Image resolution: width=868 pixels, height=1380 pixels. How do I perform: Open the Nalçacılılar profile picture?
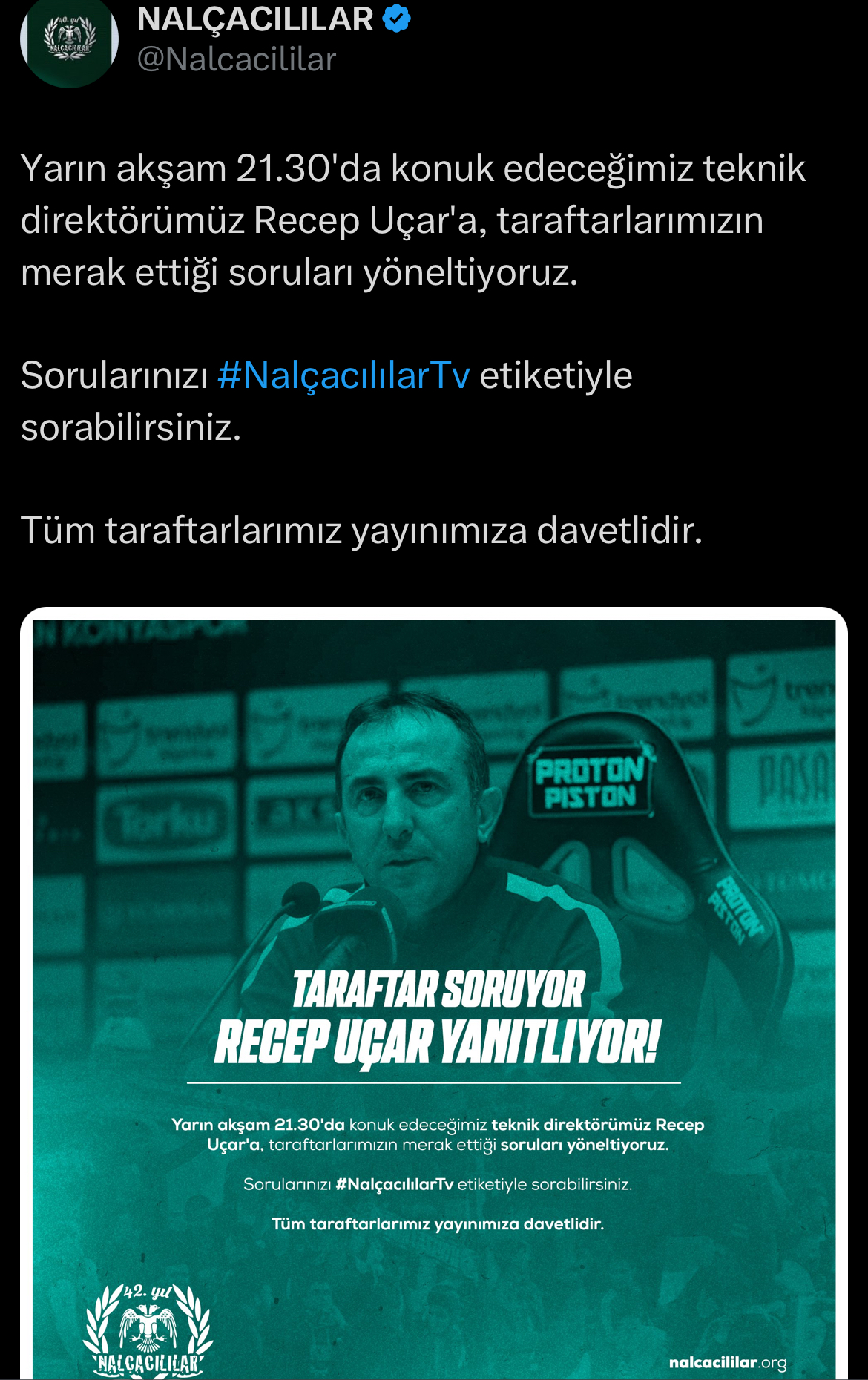[69, 41]
